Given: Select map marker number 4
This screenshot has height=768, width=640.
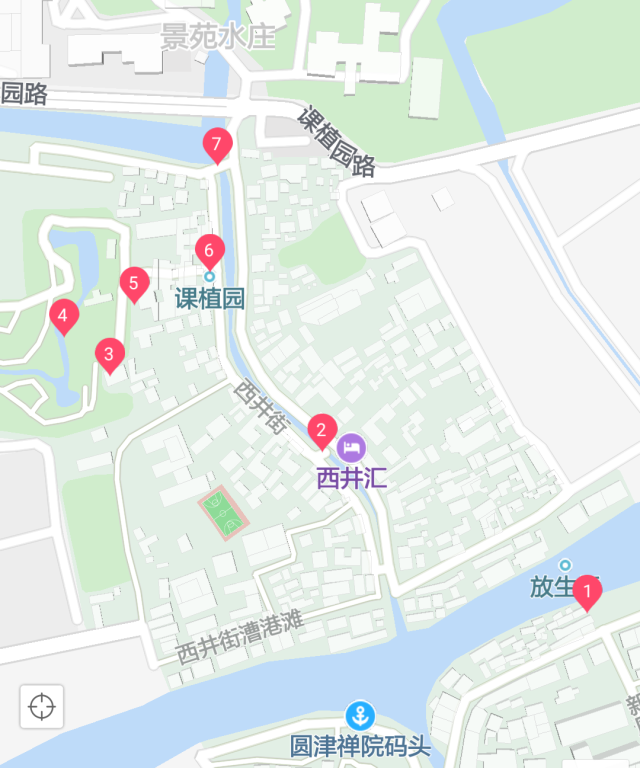Looking at the screenshot, I should coord(63,317).
